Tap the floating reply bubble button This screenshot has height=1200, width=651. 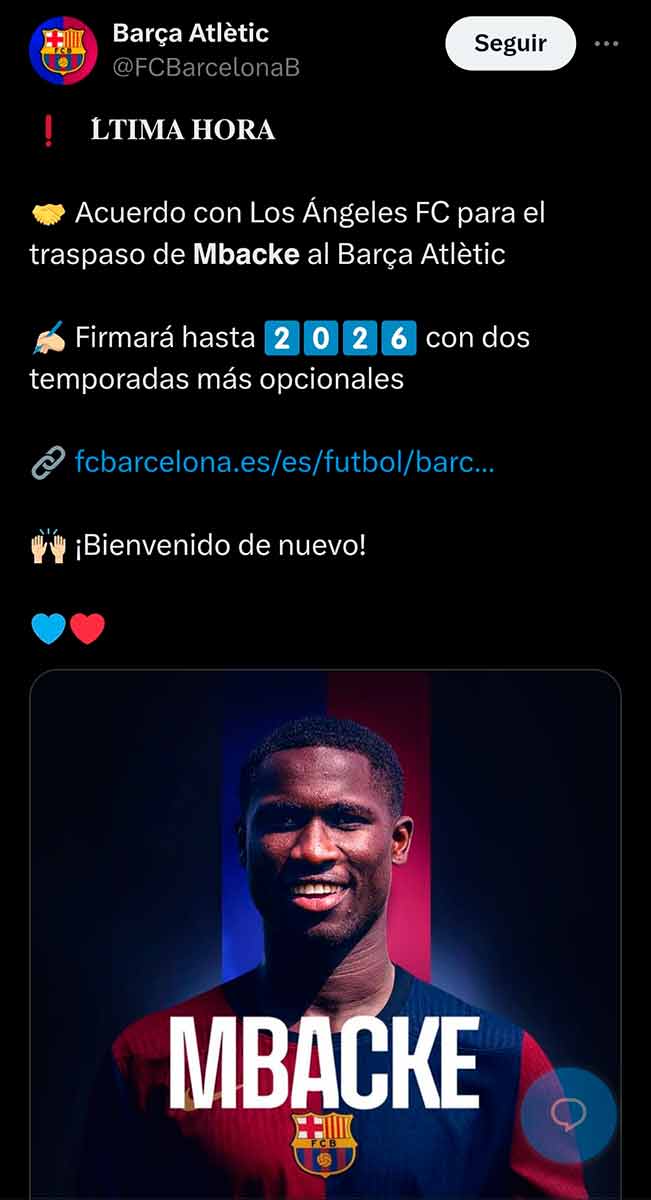point(569,1116)
